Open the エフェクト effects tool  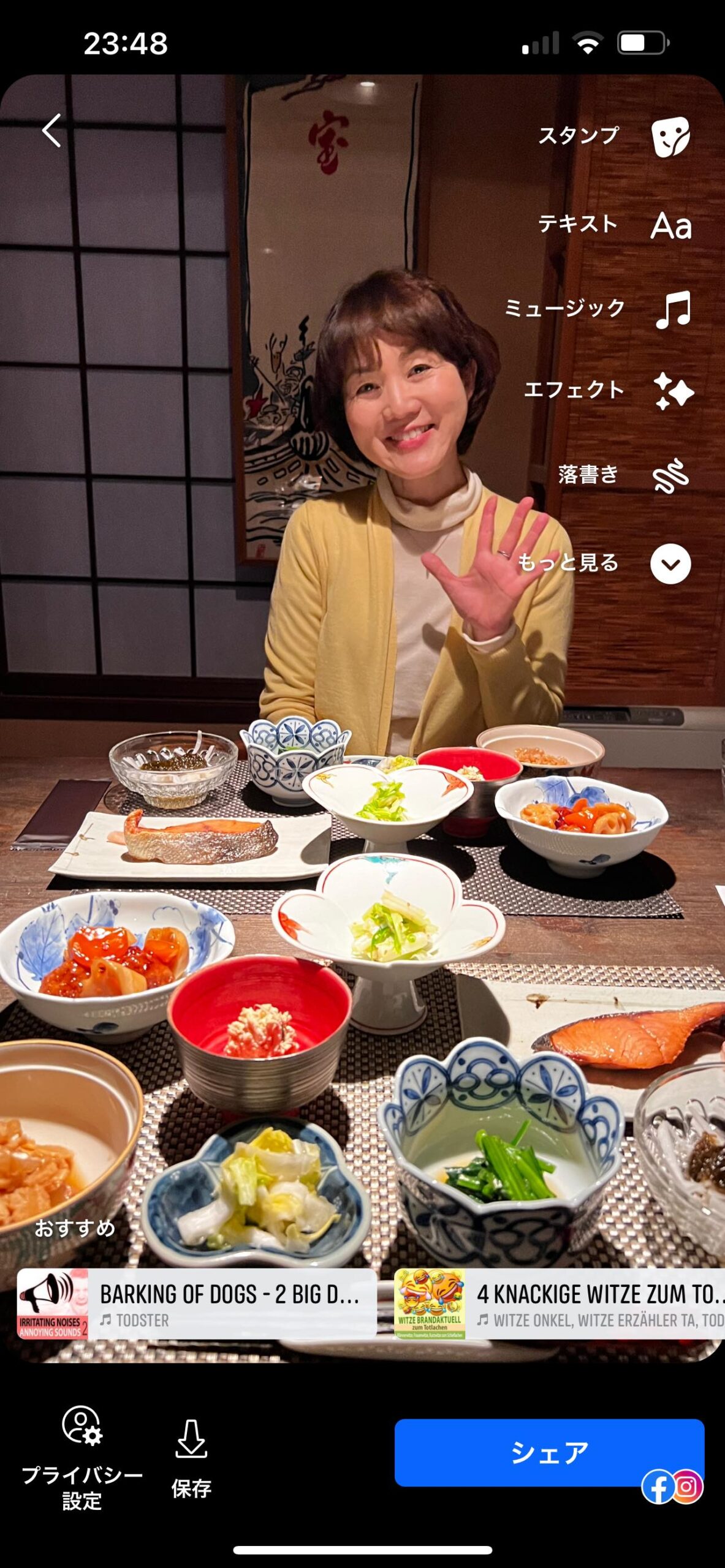pos(672,391)
